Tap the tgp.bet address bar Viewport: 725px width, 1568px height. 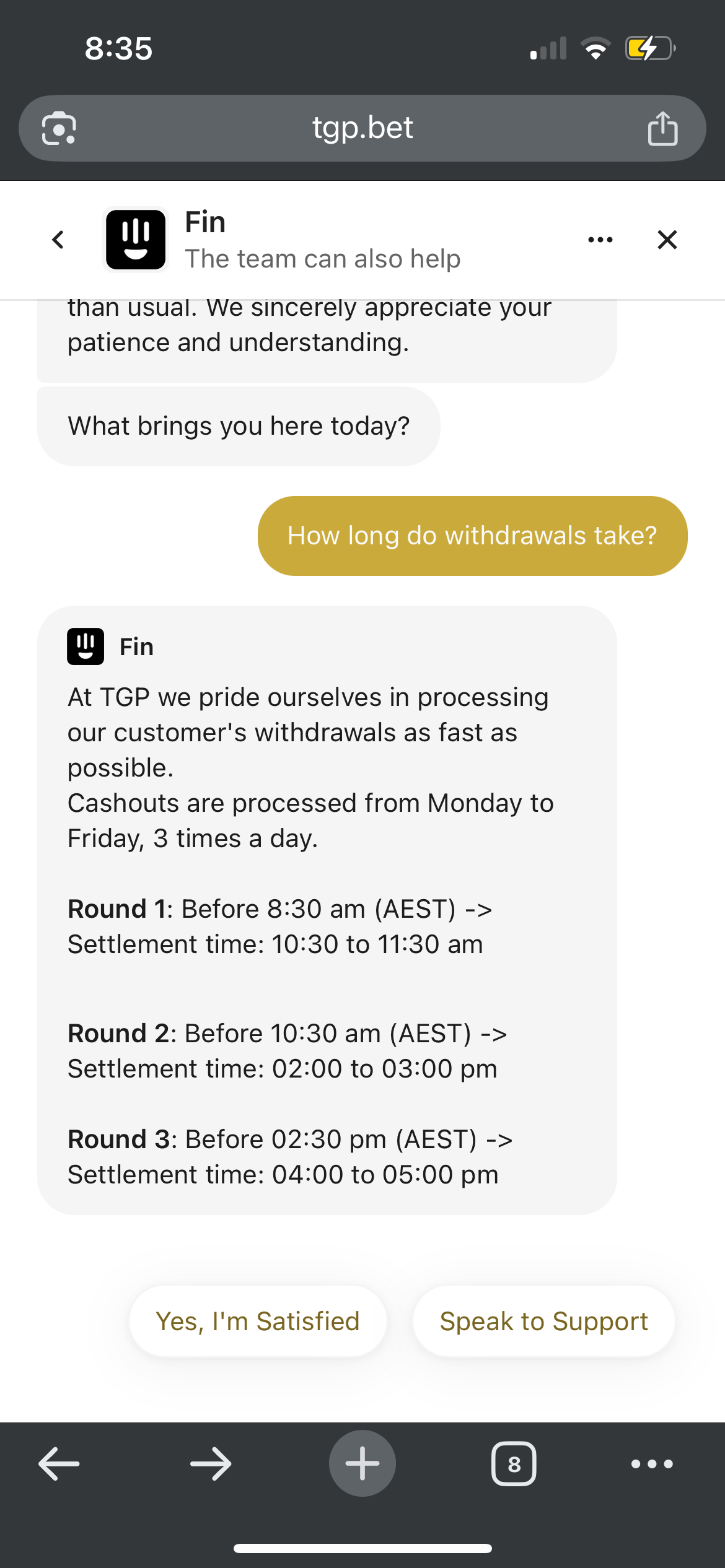coord(362,128)
